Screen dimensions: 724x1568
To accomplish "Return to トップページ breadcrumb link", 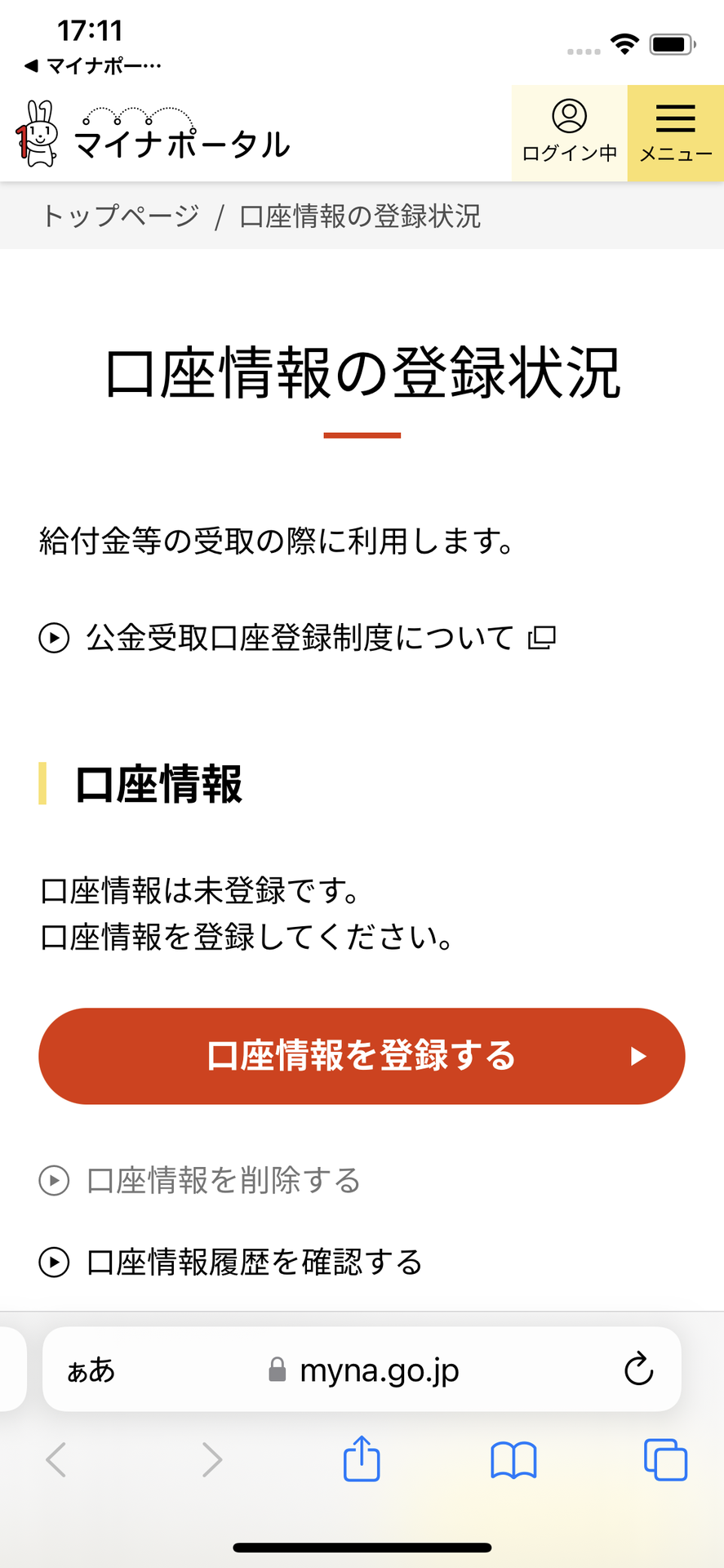I will point(121,216).
